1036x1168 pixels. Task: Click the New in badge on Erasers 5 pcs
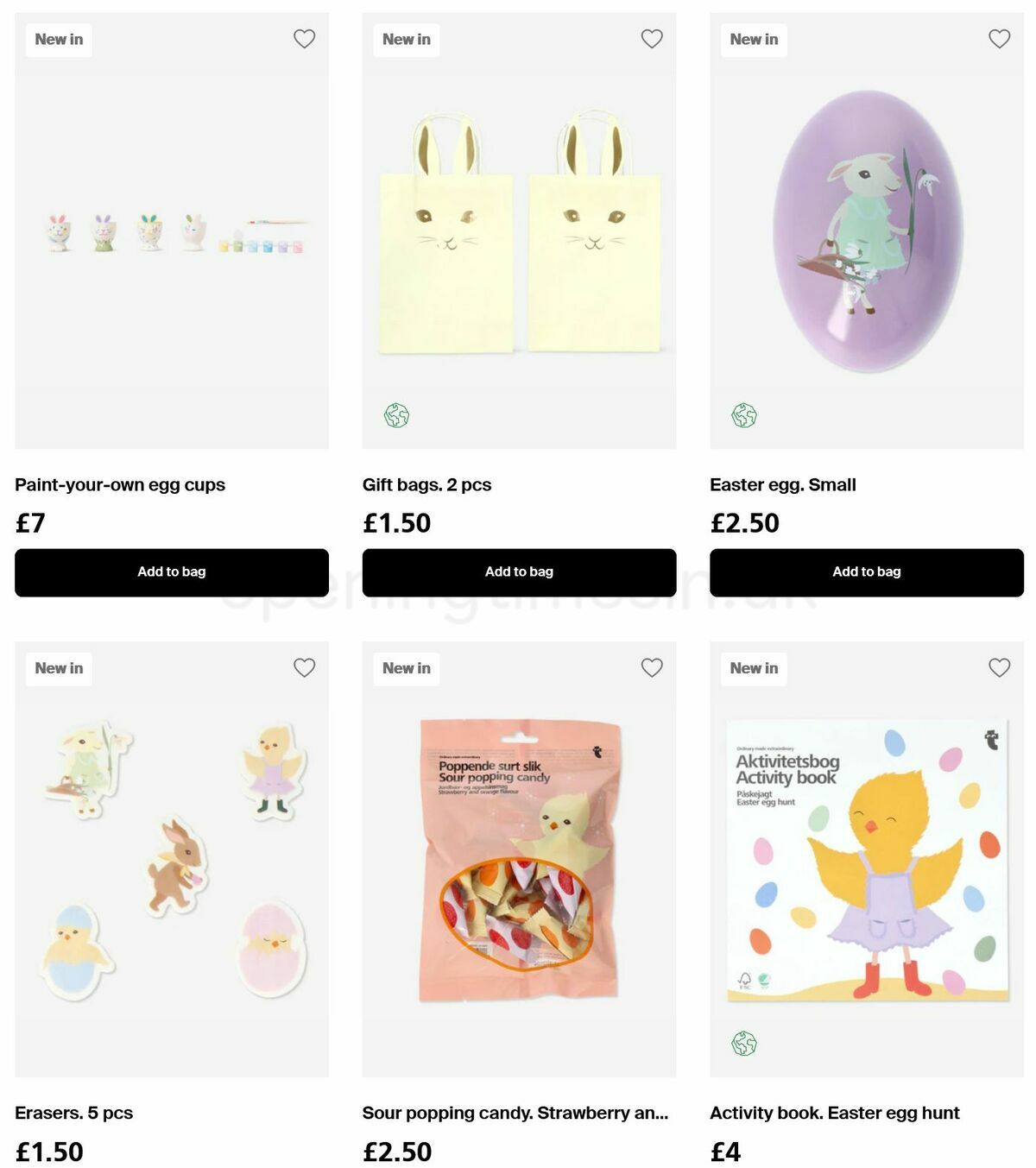58,667
